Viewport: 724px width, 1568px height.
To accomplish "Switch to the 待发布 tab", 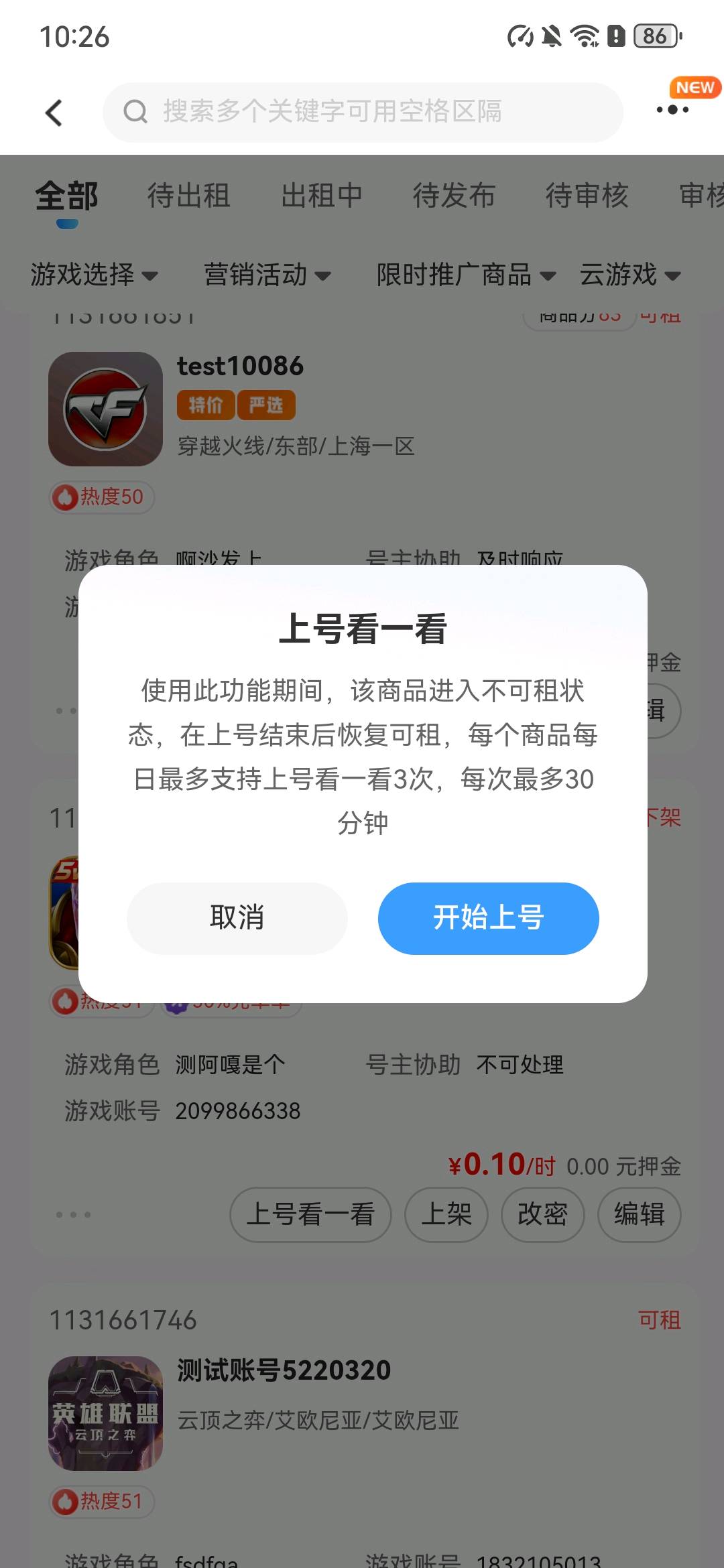I will click(x=454, y=196).
